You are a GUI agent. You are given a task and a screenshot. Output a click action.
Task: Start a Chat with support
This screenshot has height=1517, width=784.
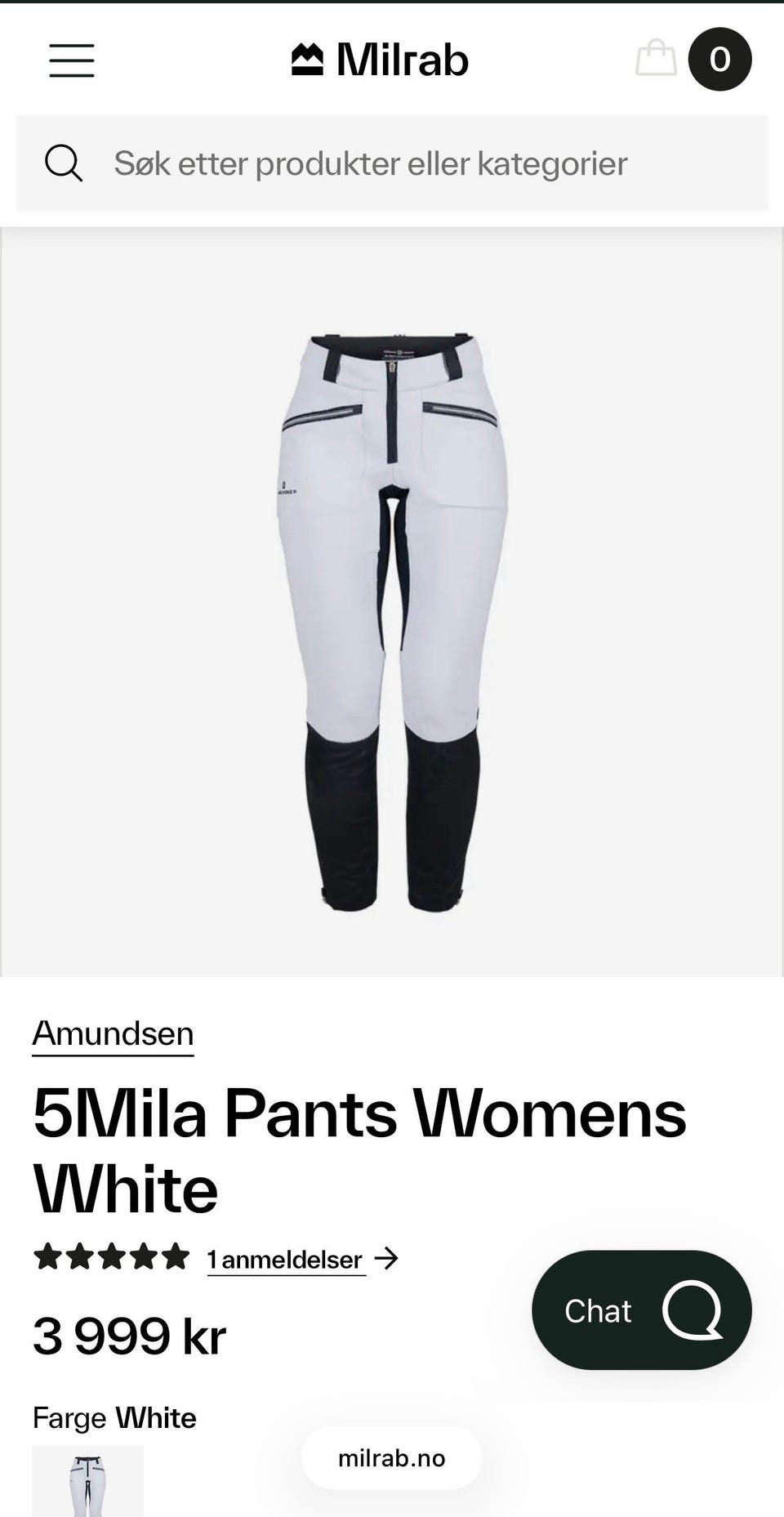(x=641, y=1310)
